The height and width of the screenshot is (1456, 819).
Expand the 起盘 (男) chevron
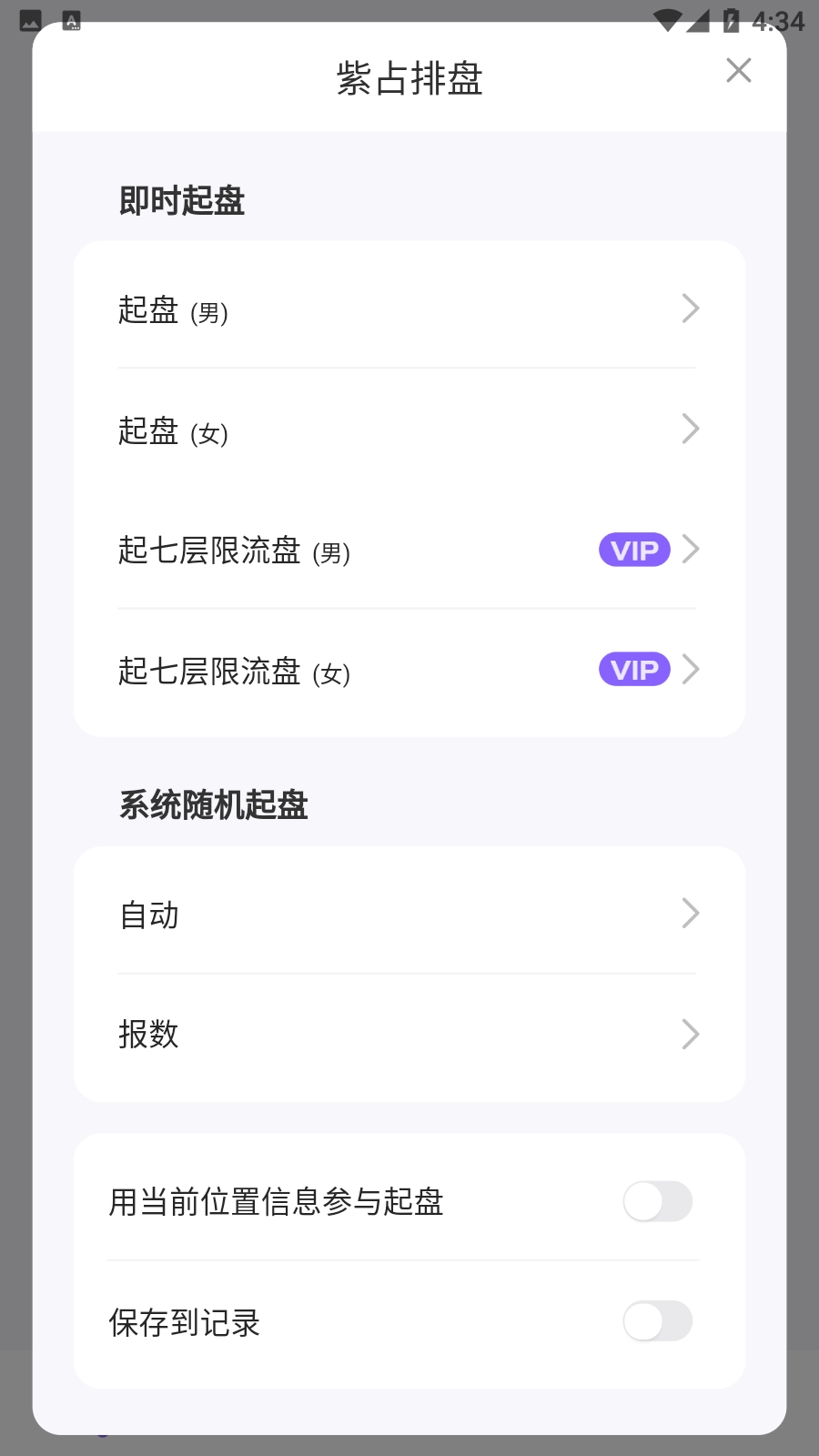click(691, 309)
